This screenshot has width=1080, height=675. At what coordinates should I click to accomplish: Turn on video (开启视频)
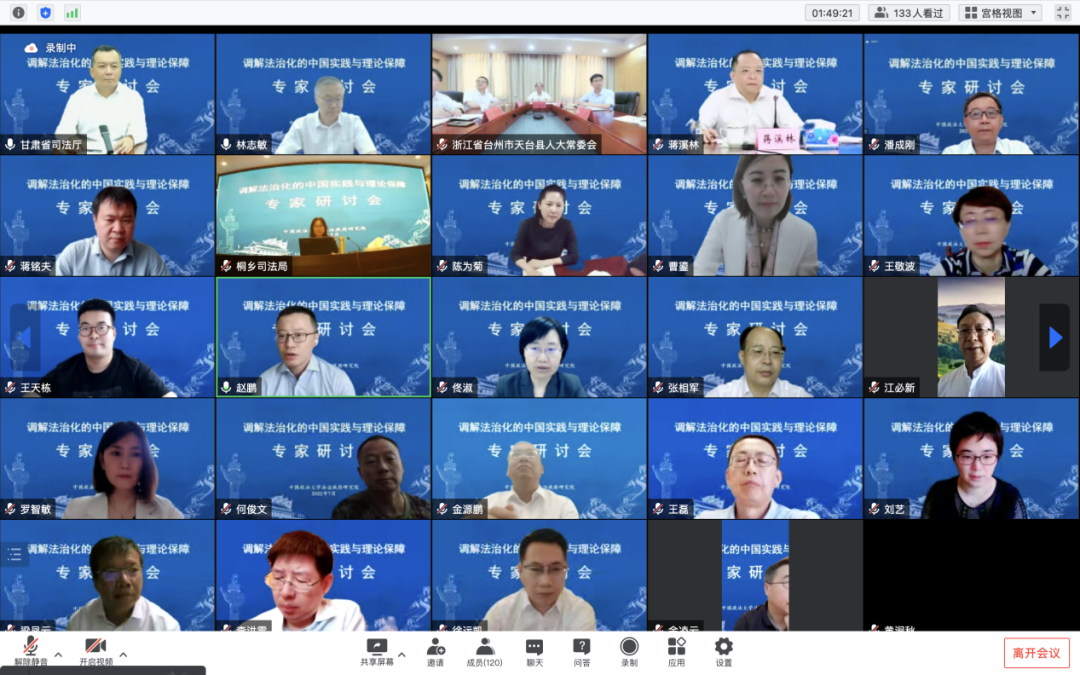click(96, 650)
